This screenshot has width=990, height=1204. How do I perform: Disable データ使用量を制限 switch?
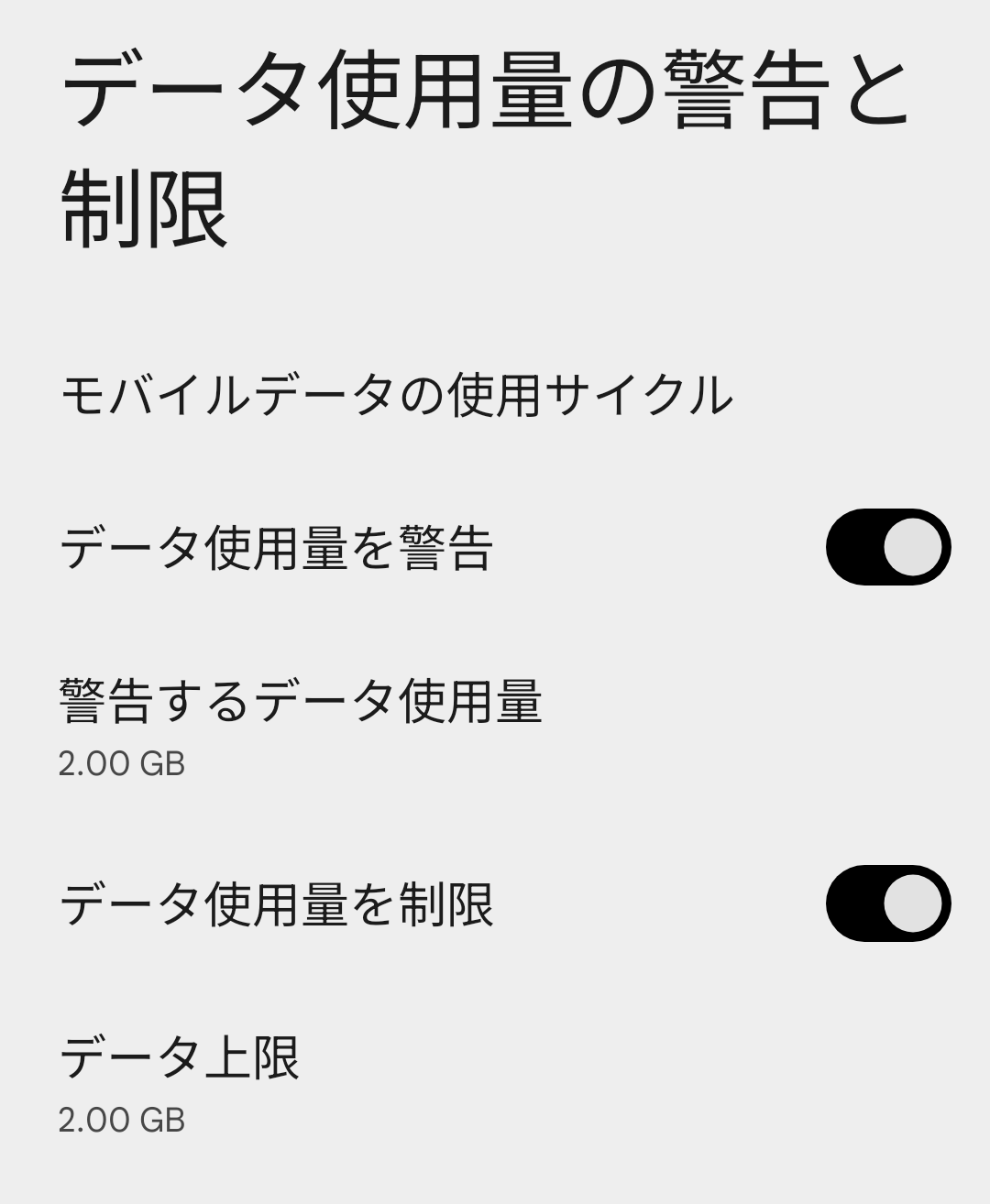tap(887, 903)
